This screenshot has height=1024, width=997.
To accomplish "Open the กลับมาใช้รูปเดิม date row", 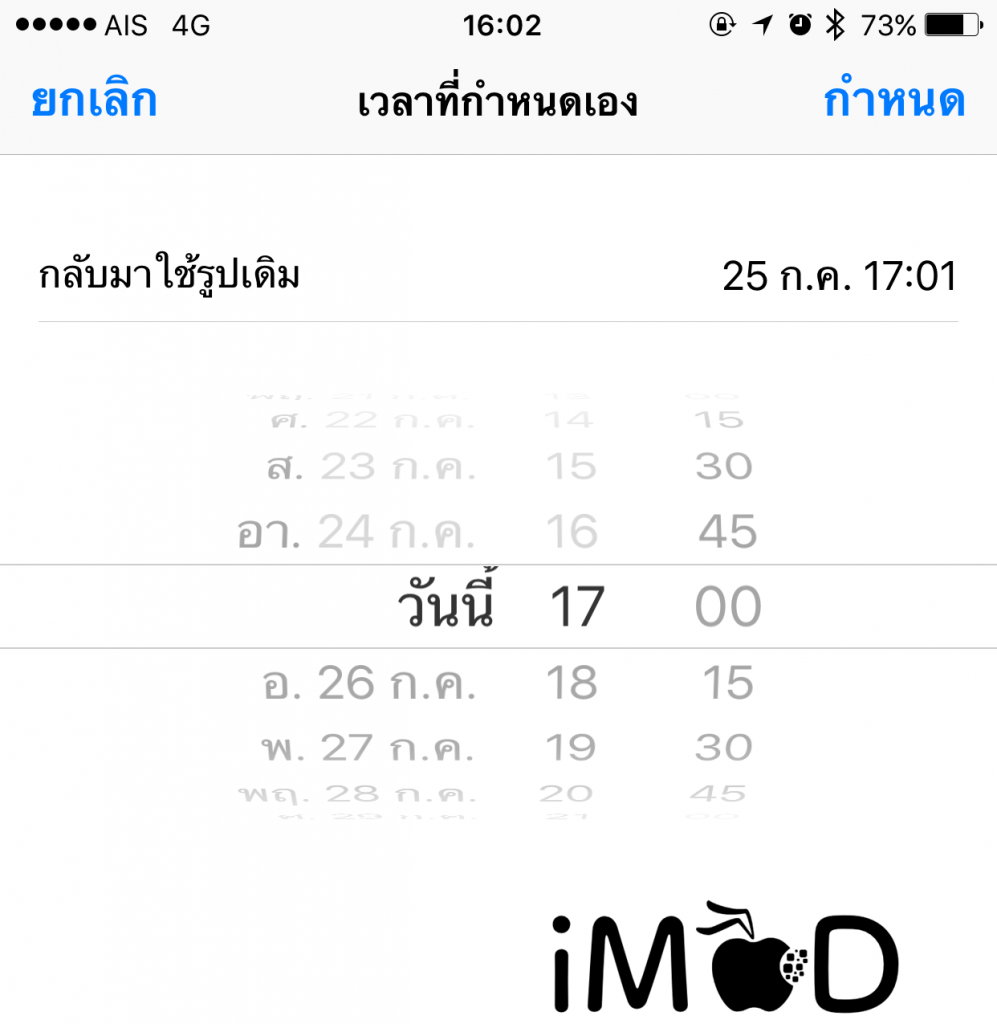I will 498,276.
